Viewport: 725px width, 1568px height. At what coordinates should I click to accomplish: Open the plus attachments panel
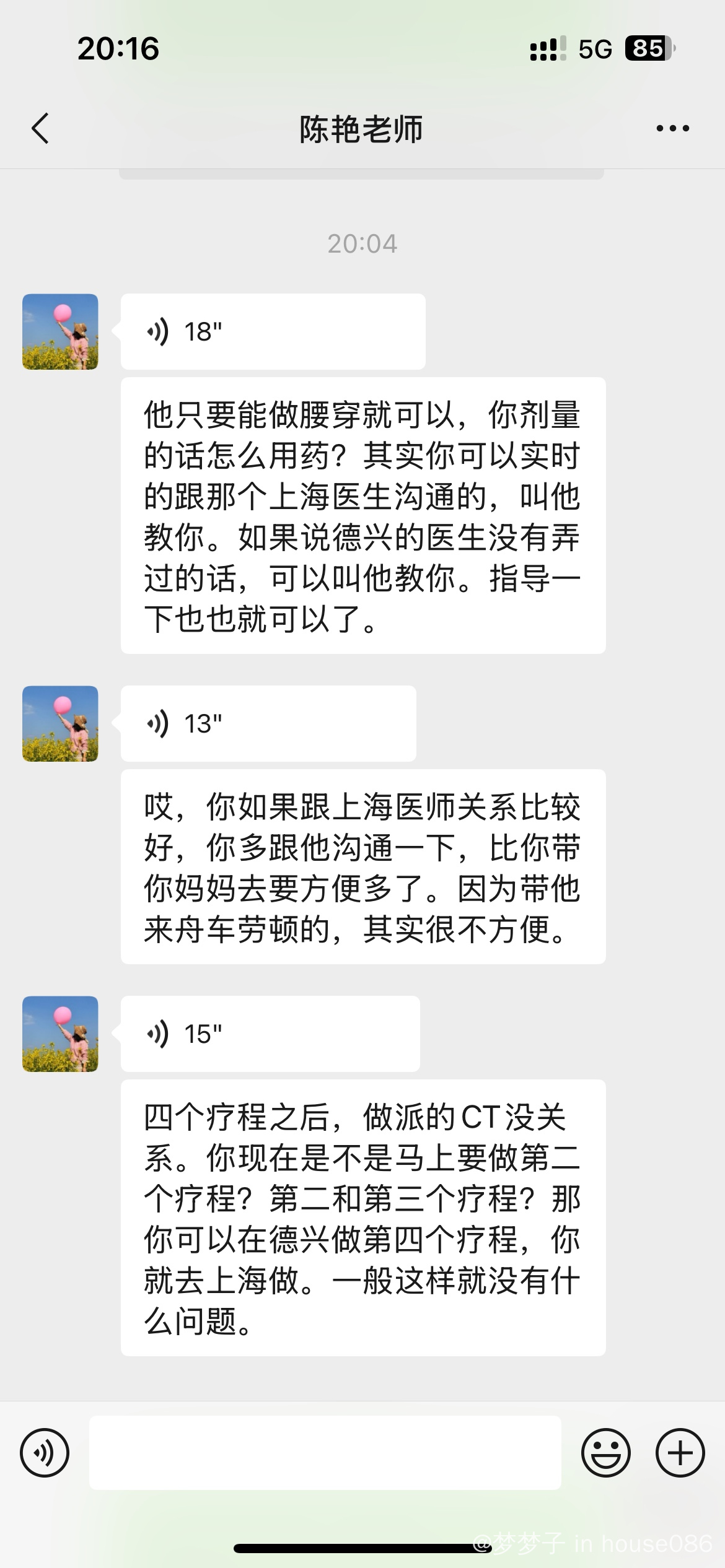click(x=680, y=1453)
